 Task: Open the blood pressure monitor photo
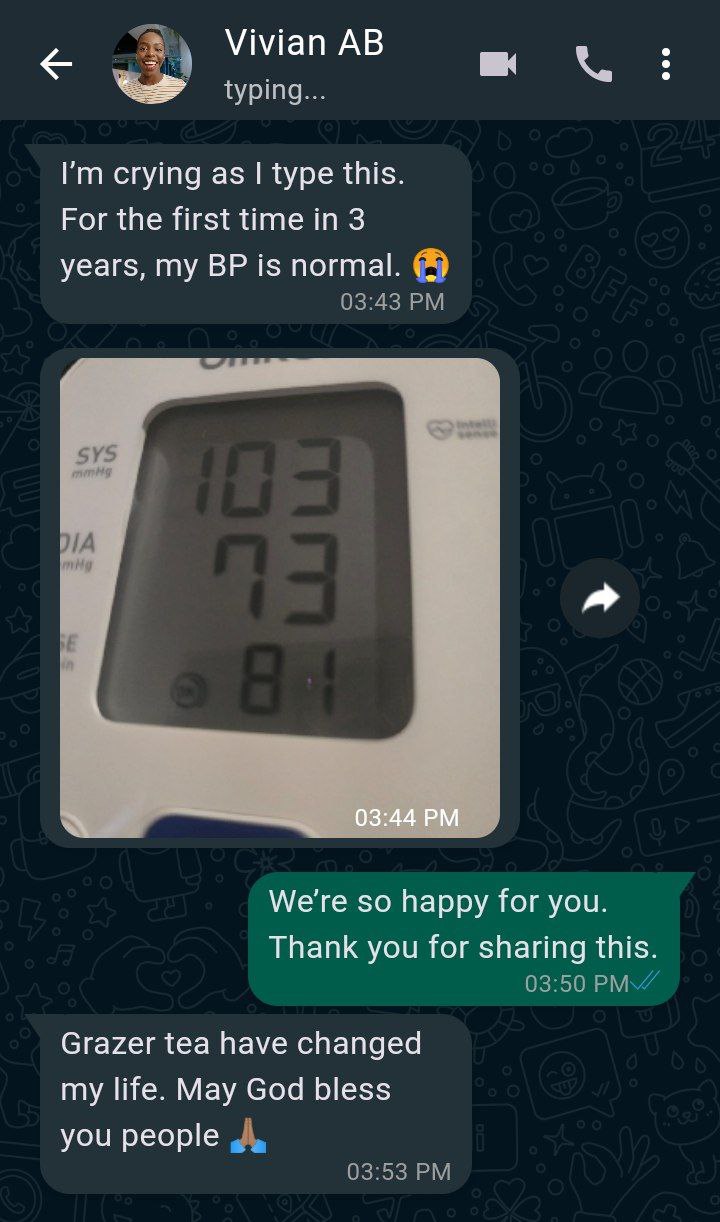pos(280,598)
